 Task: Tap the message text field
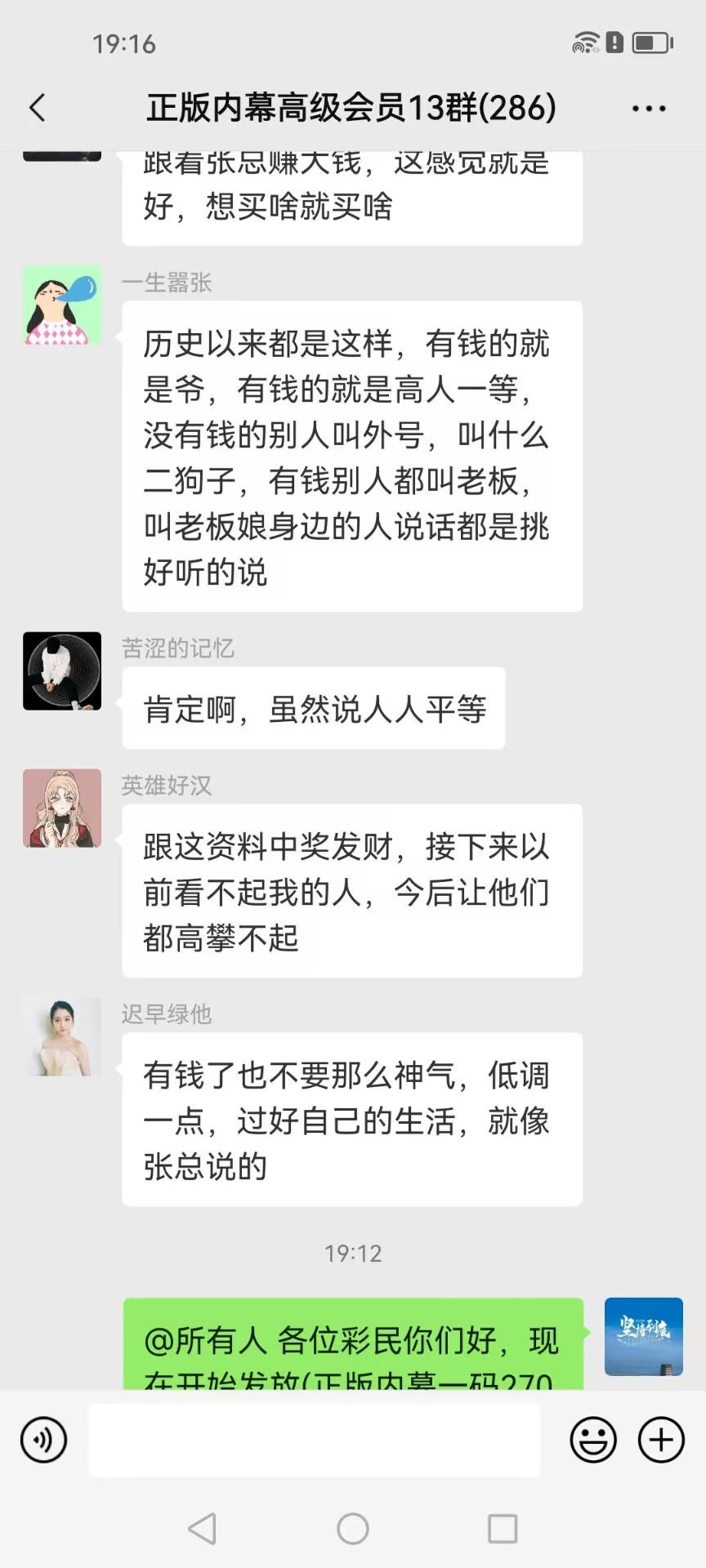pos(314,1440)
